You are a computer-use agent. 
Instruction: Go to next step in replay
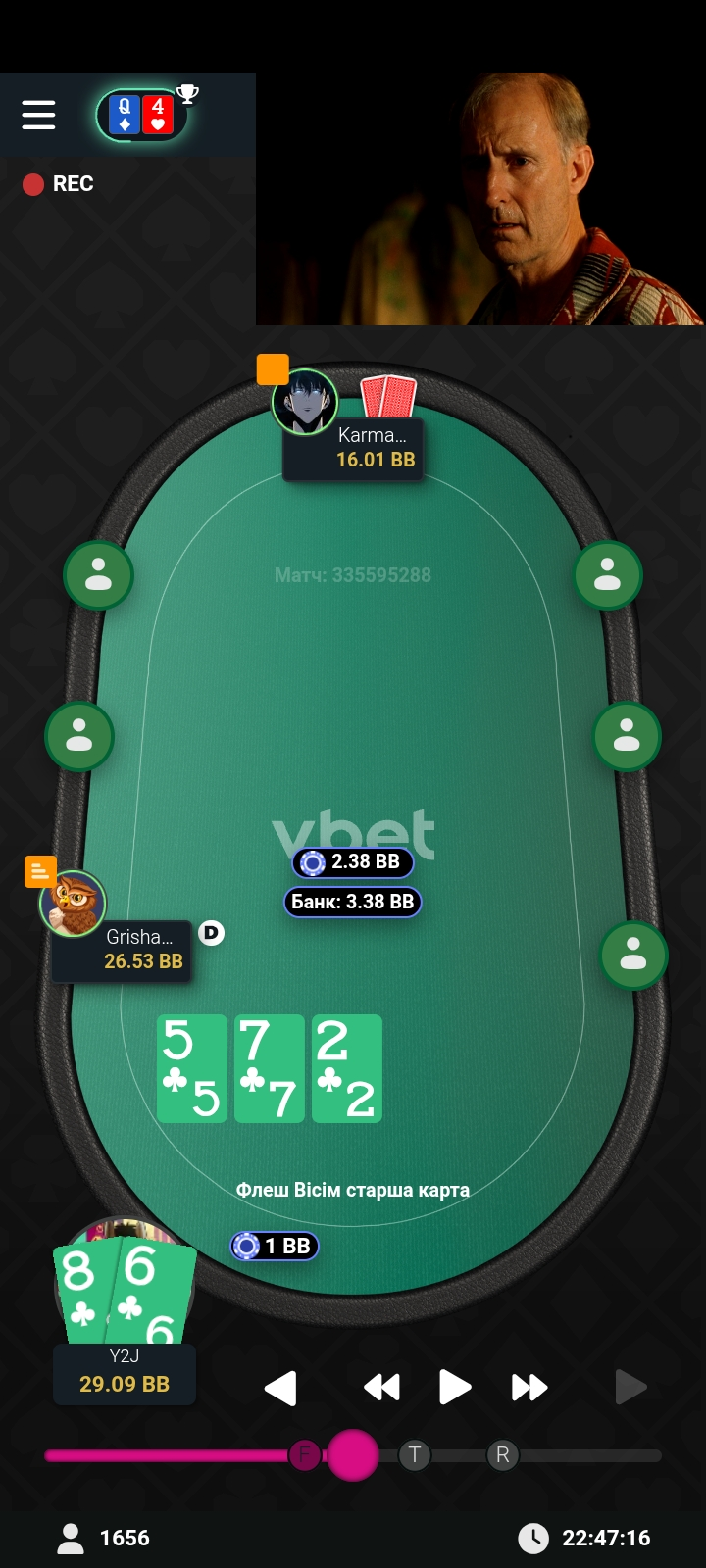tap(630, 1388)
